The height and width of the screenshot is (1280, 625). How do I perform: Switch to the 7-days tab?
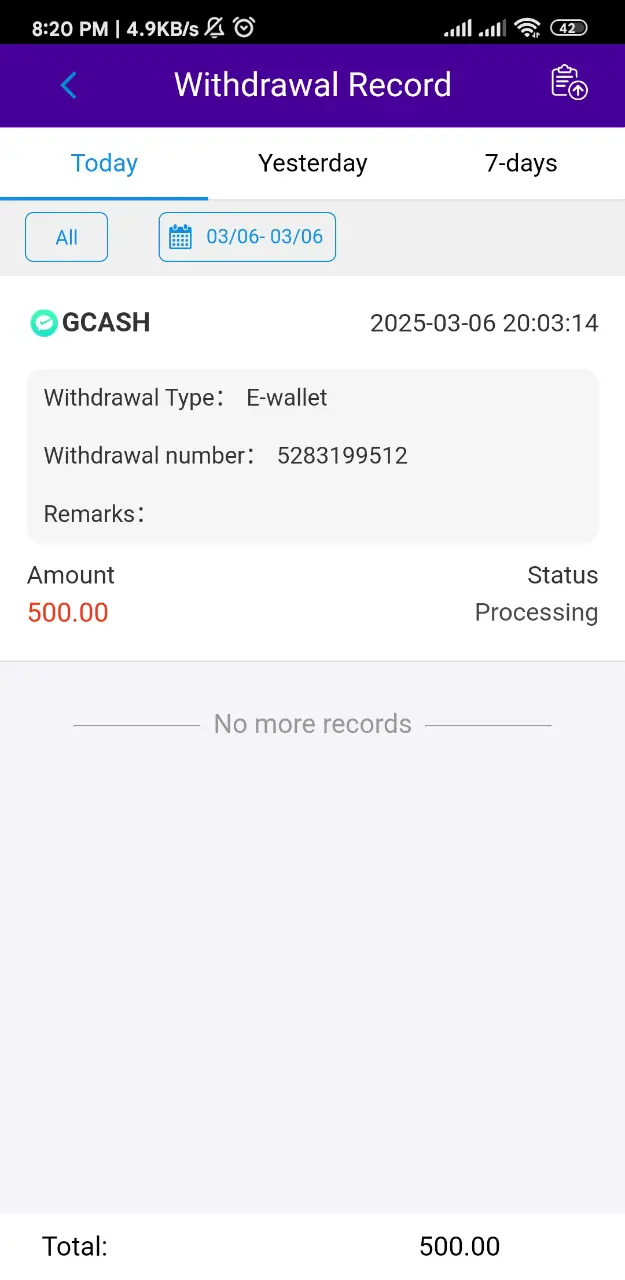tap(521, 163)
